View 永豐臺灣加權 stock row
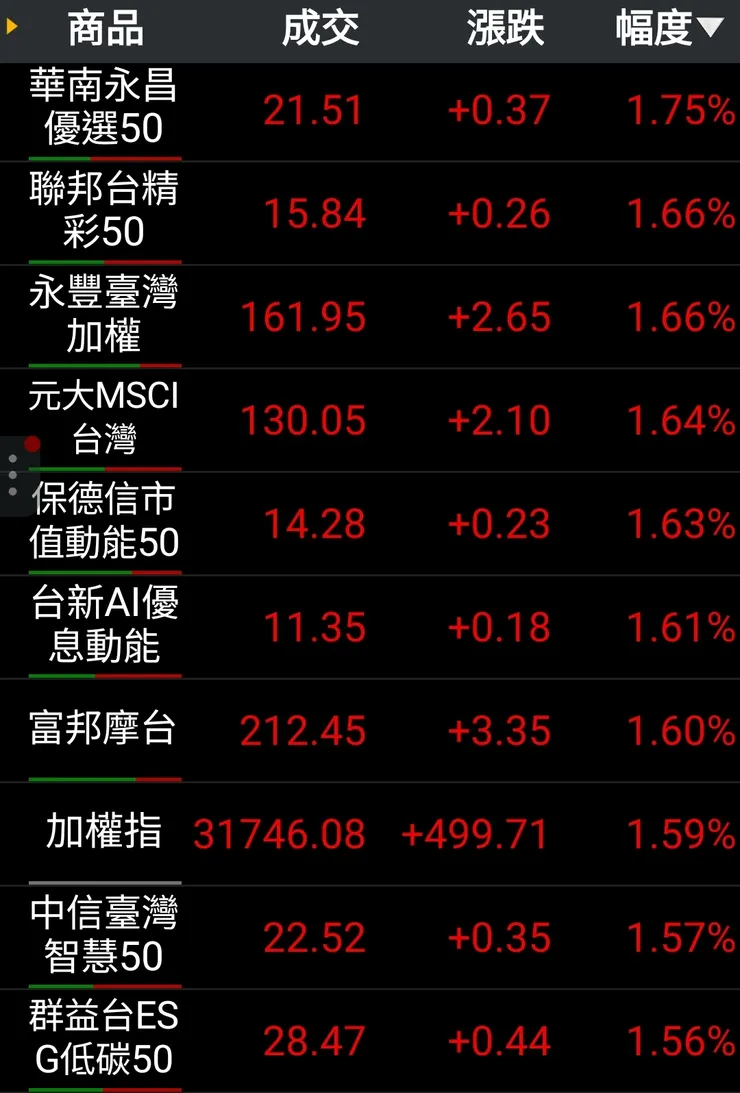This screenshot has width=740, height=1093. (104, 316)
